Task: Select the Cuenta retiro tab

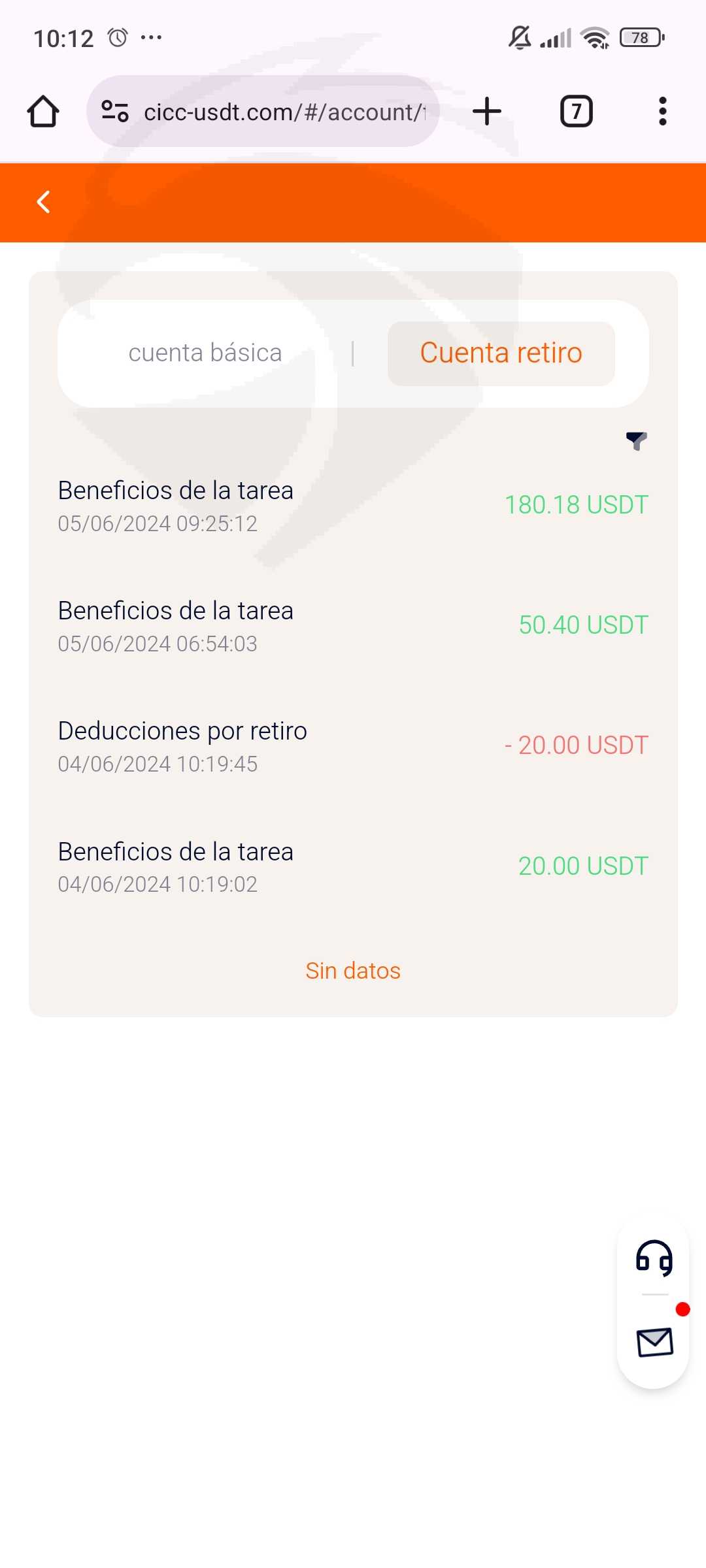Action: point(501,353)
